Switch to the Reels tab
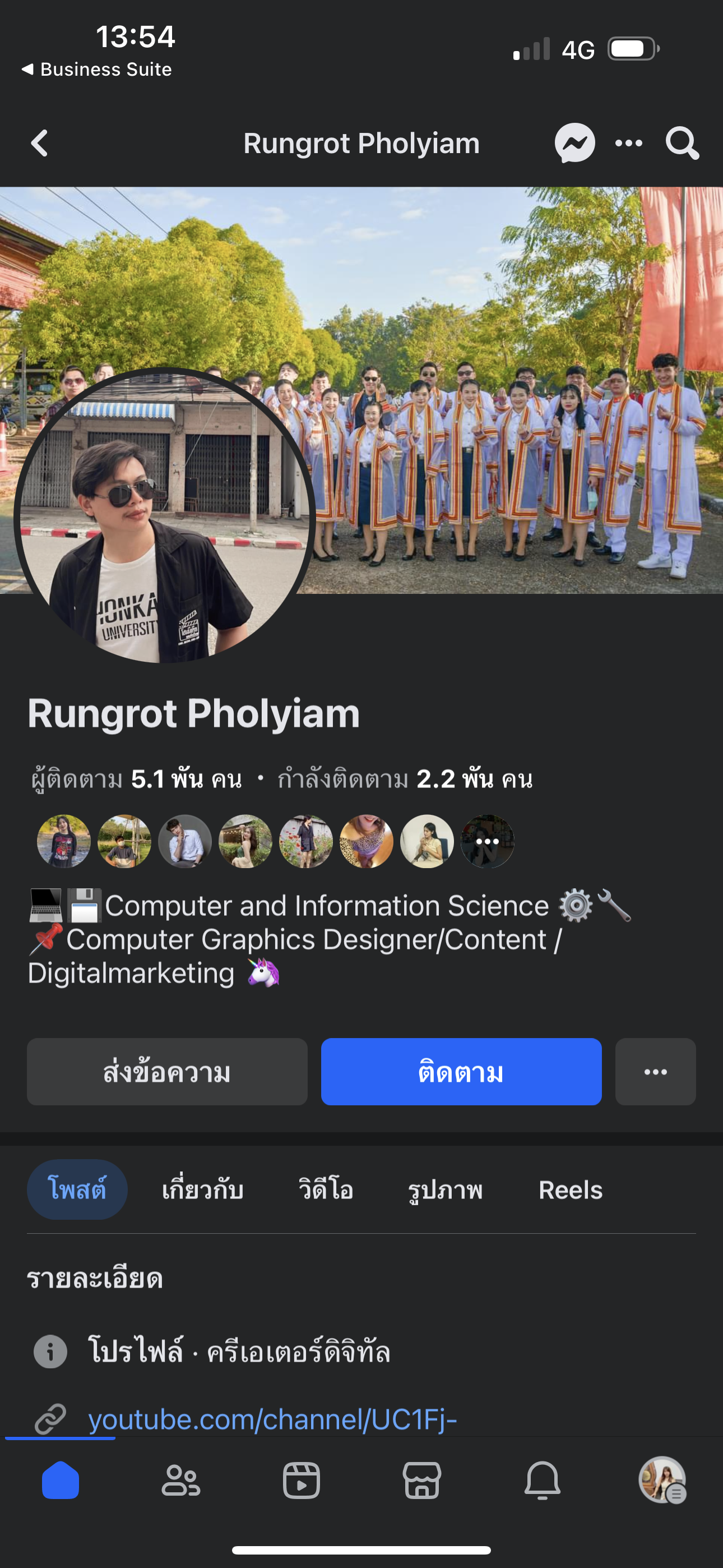723x1568 pixels. (x=570, y=1189)
